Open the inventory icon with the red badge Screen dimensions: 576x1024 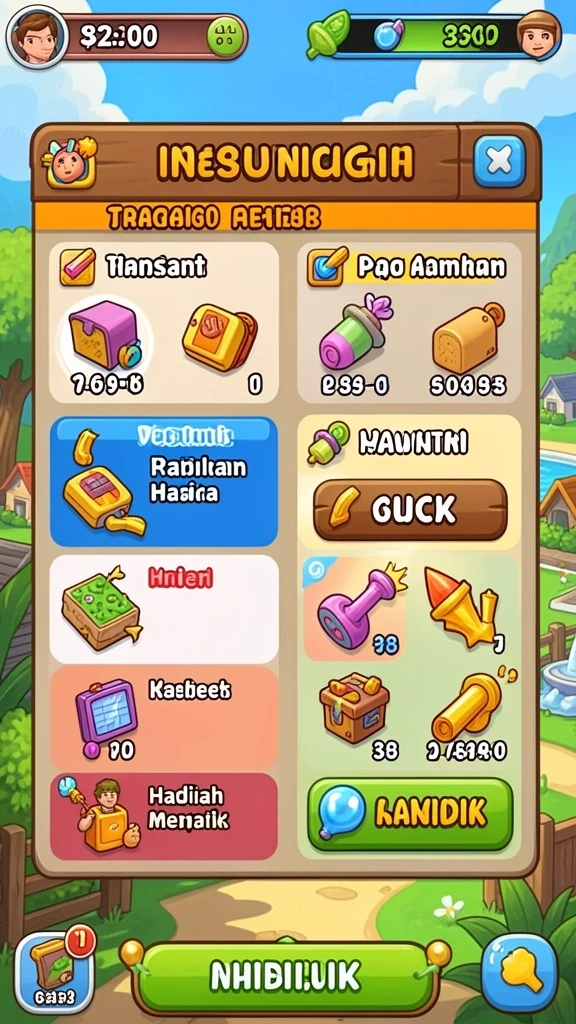(55, 972)
